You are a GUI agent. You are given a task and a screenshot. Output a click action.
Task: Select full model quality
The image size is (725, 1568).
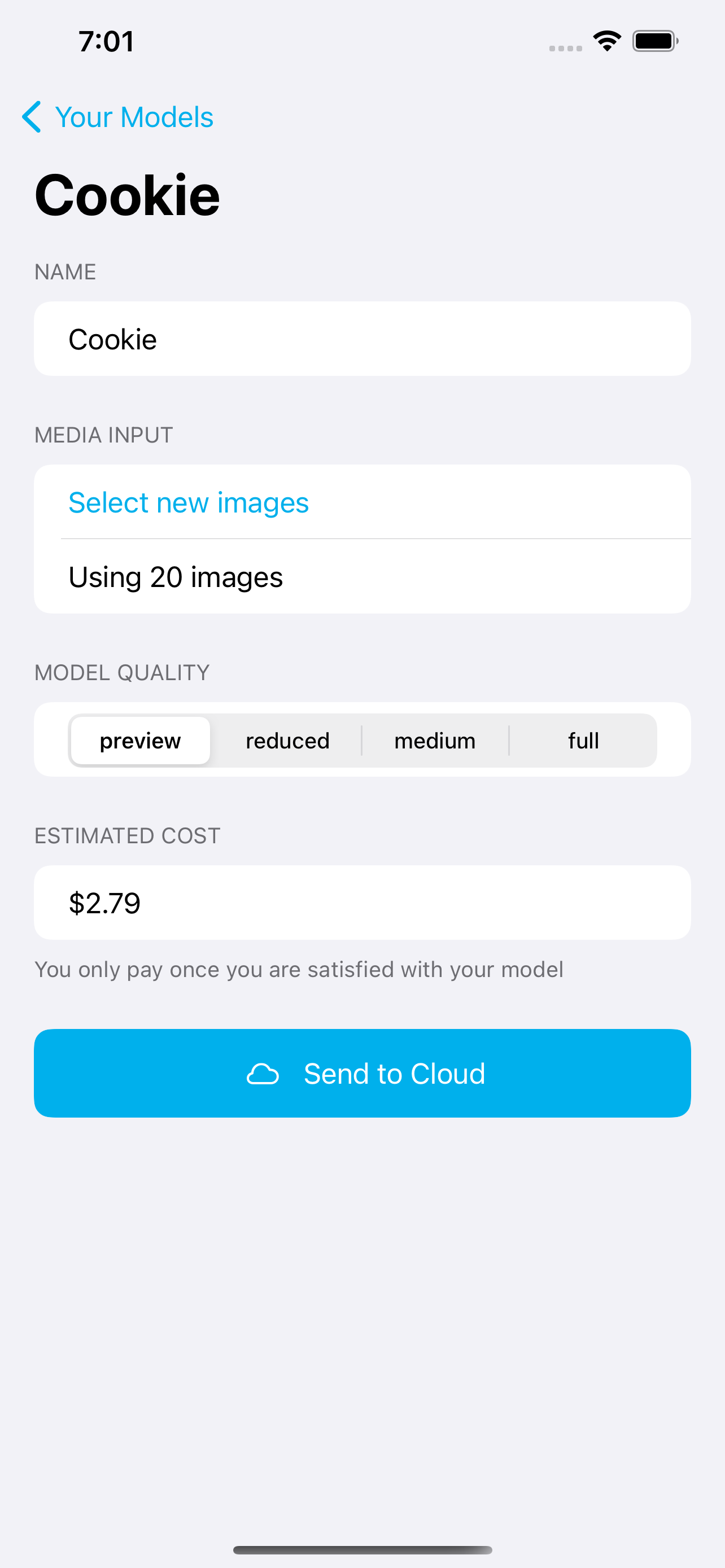coord(583,740)
